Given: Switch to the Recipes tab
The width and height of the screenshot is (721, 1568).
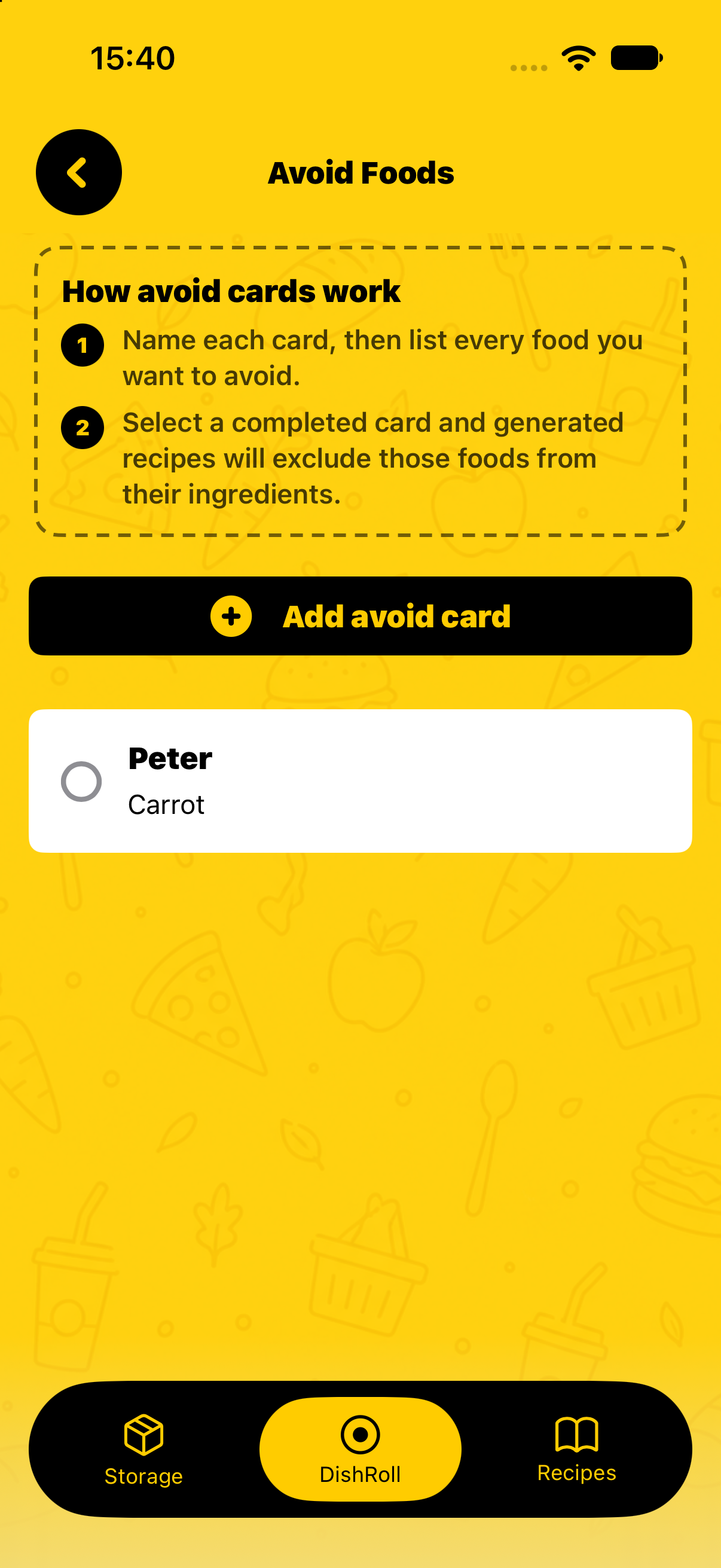Looking at the screenshot, I should [577, 1450].
